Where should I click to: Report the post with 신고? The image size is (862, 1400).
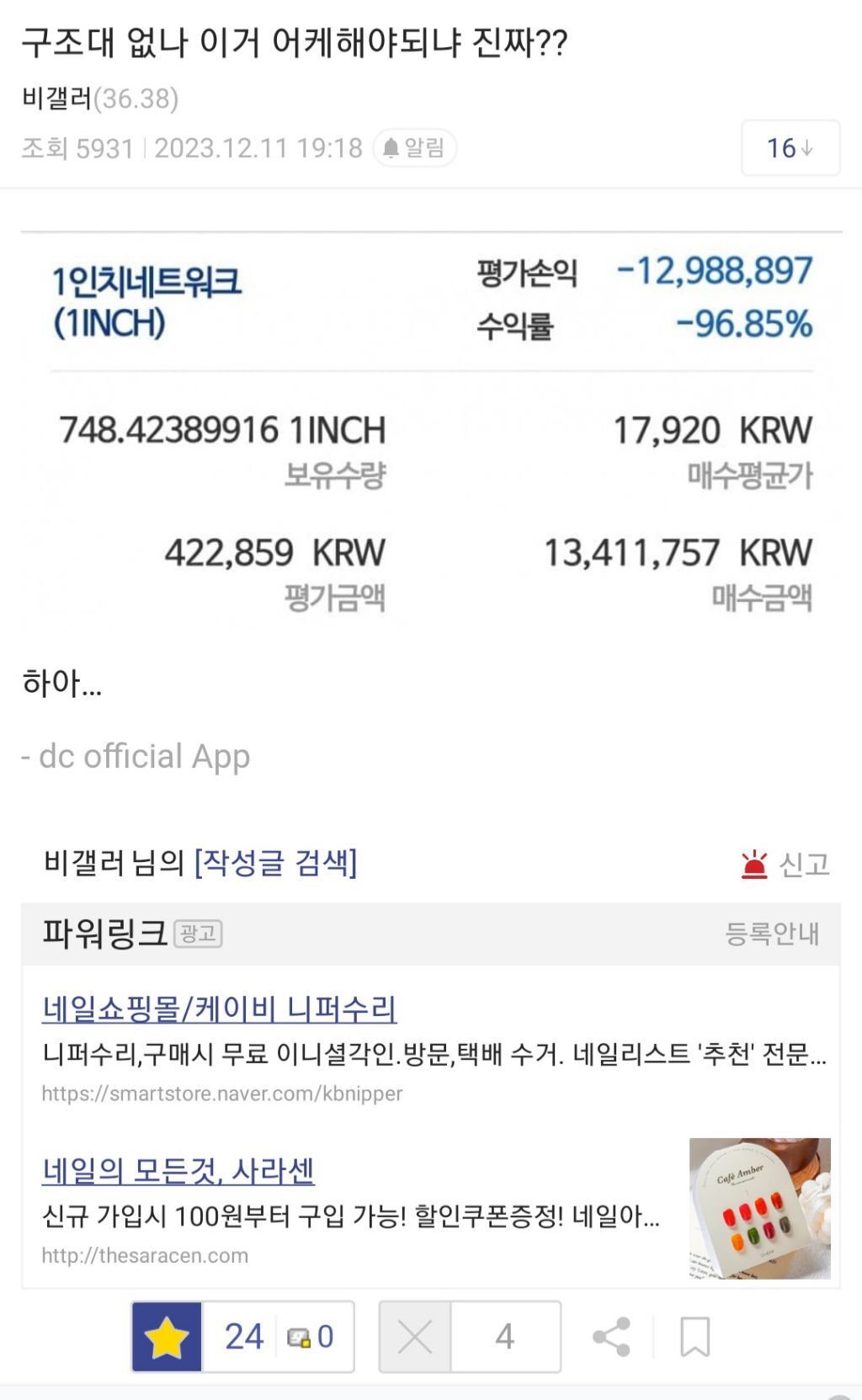[785, 865]
